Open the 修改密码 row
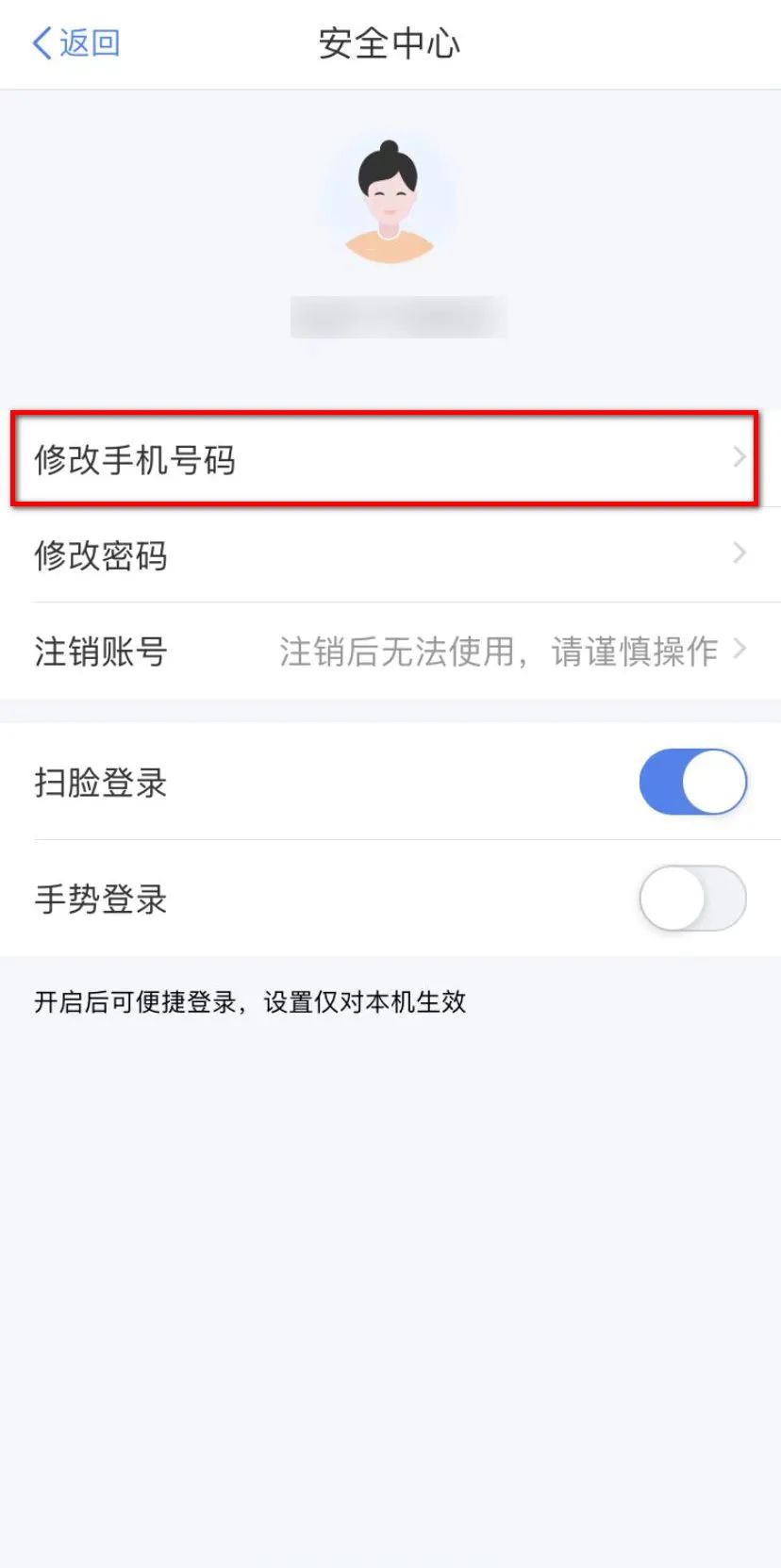 point(390,554)
